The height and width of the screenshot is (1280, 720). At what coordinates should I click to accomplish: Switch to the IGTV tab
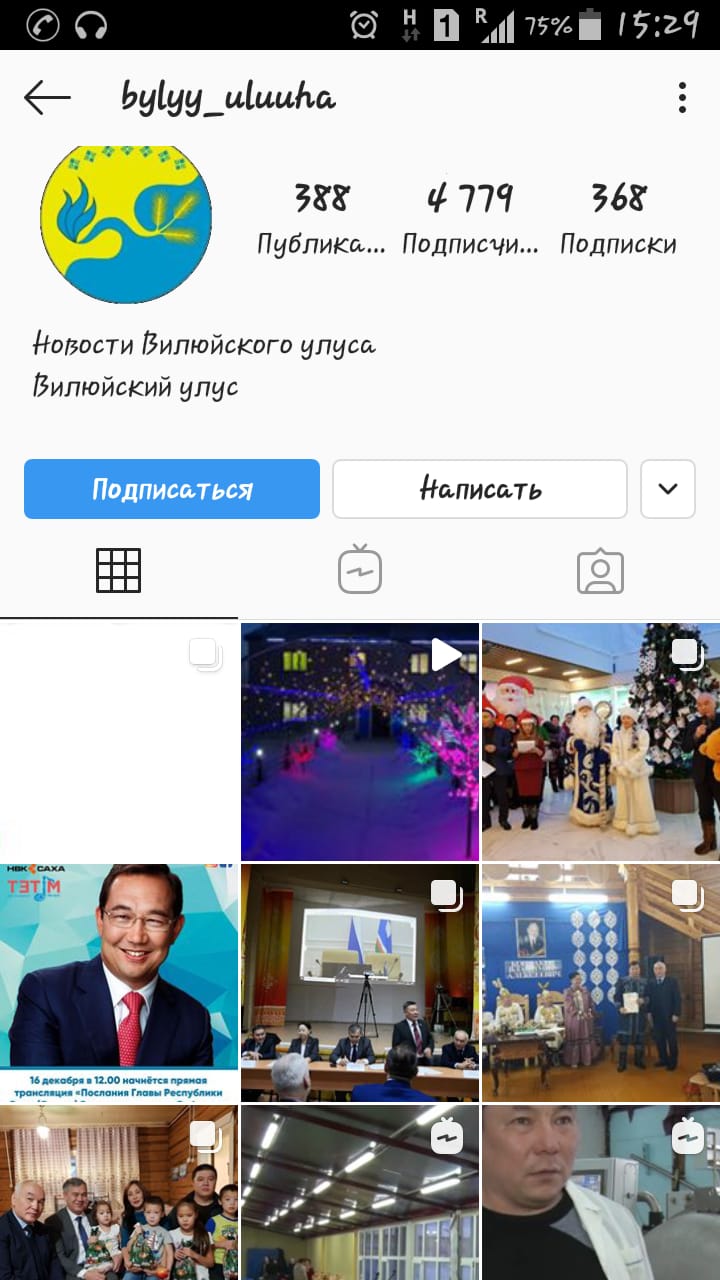[360, 571]
